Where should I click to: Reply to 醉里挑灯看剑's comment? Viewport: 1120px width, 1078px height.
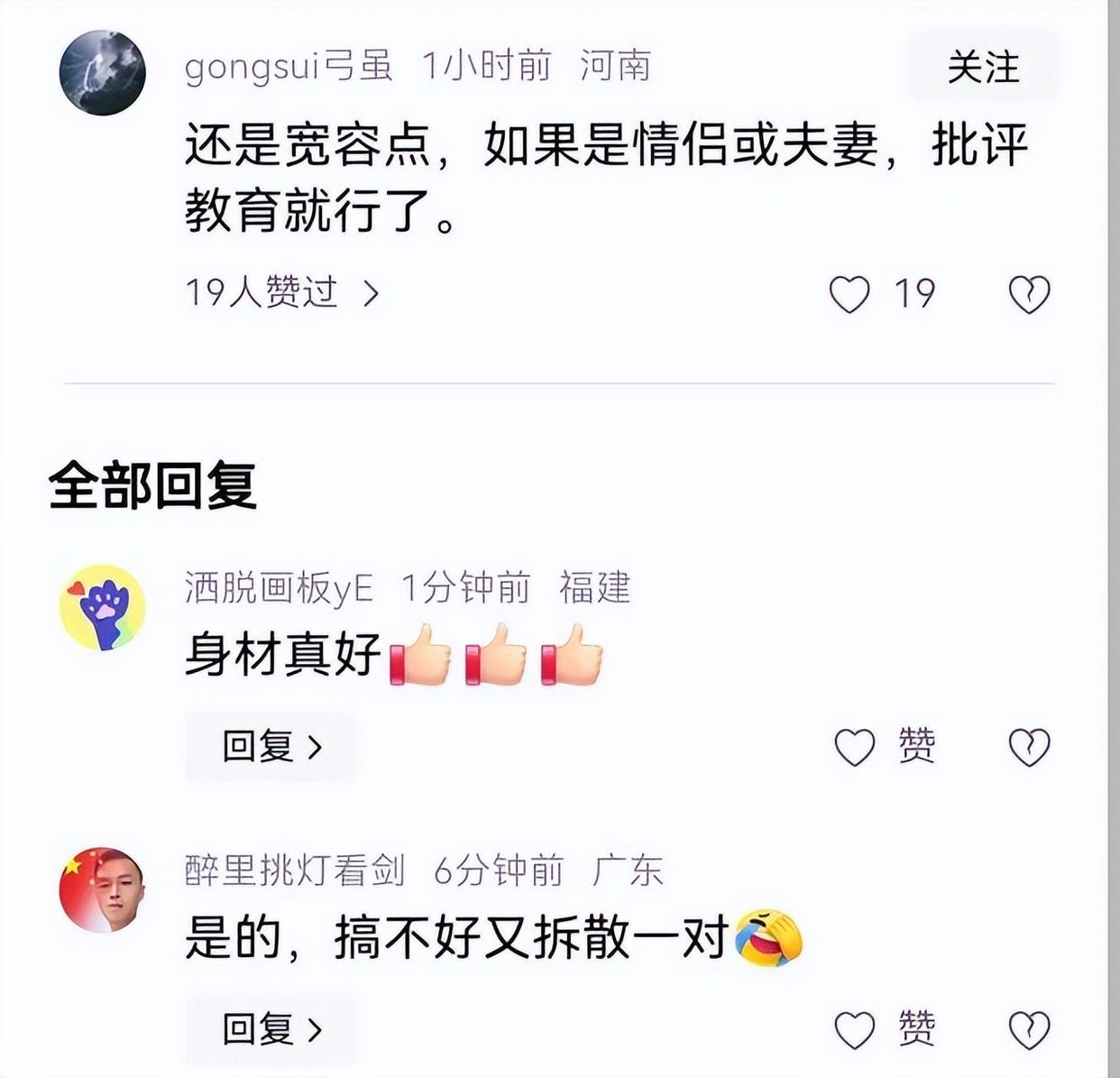(271, 1028)
